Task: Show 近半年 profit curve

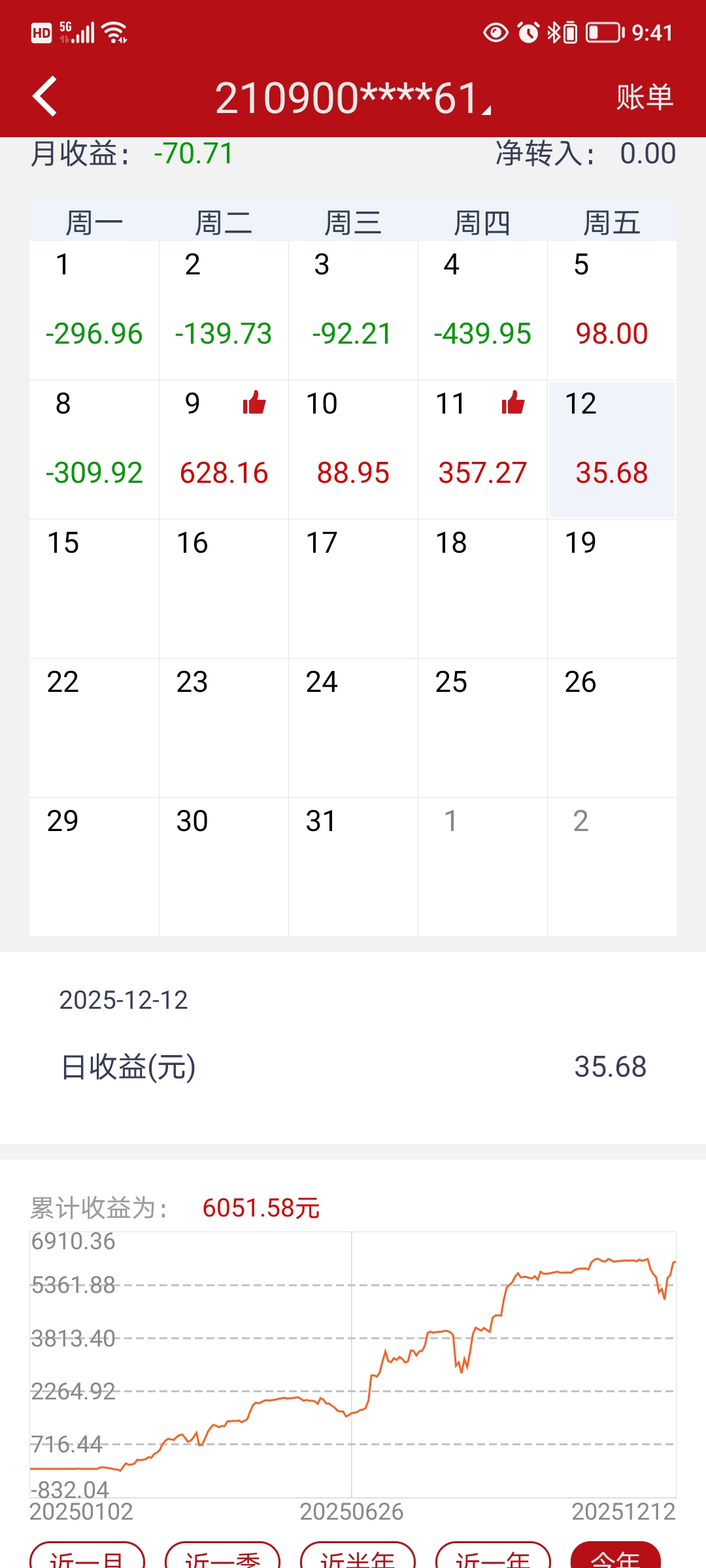Action: pos(358,1556)
